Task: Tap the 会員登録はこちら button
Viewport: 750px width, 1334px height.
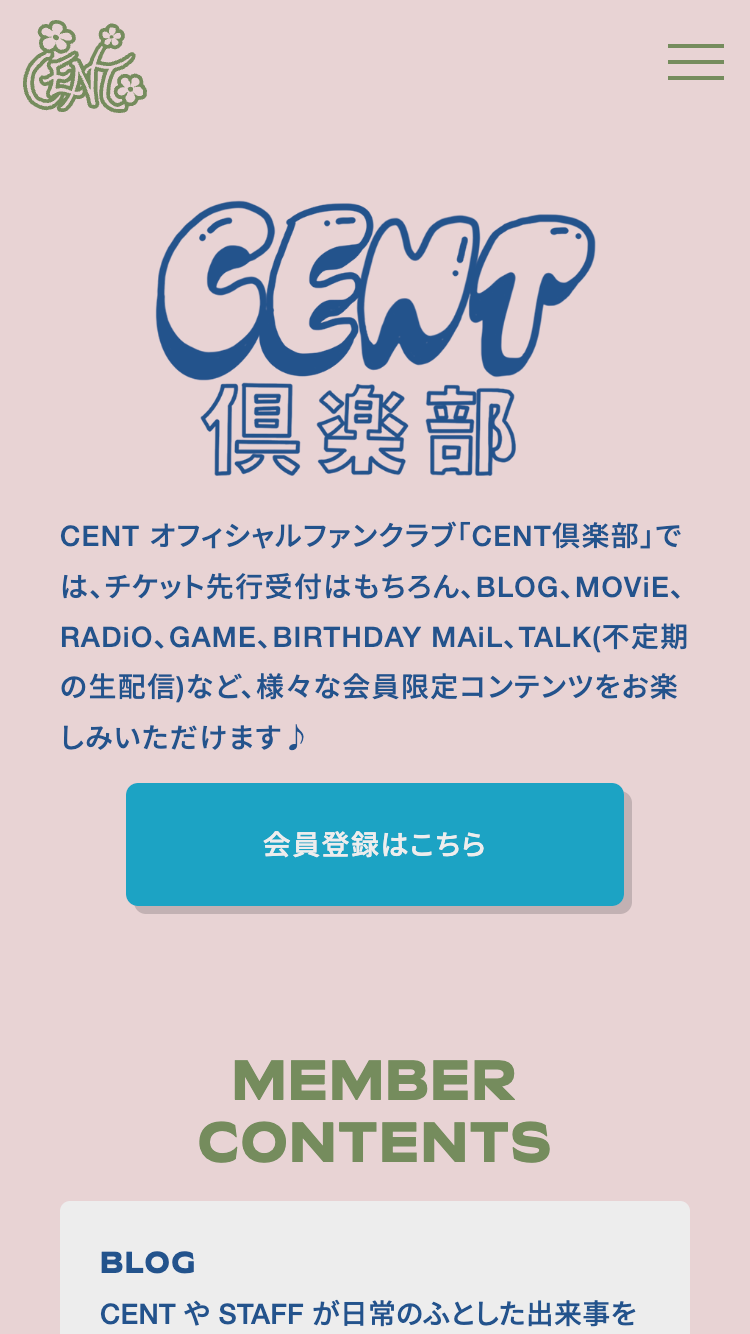Action: 375,844
